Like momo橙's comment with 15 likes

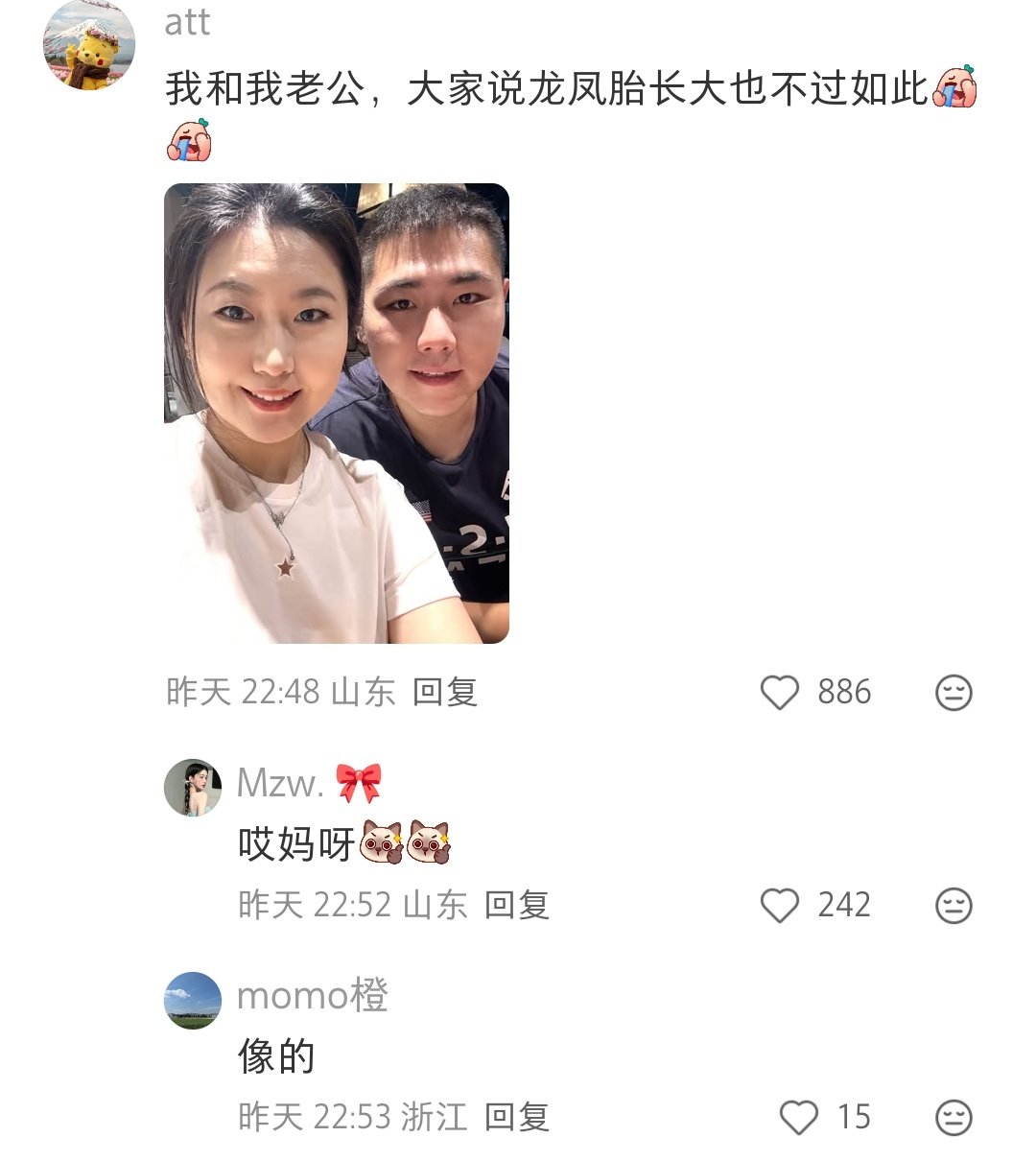point(799,1117)
